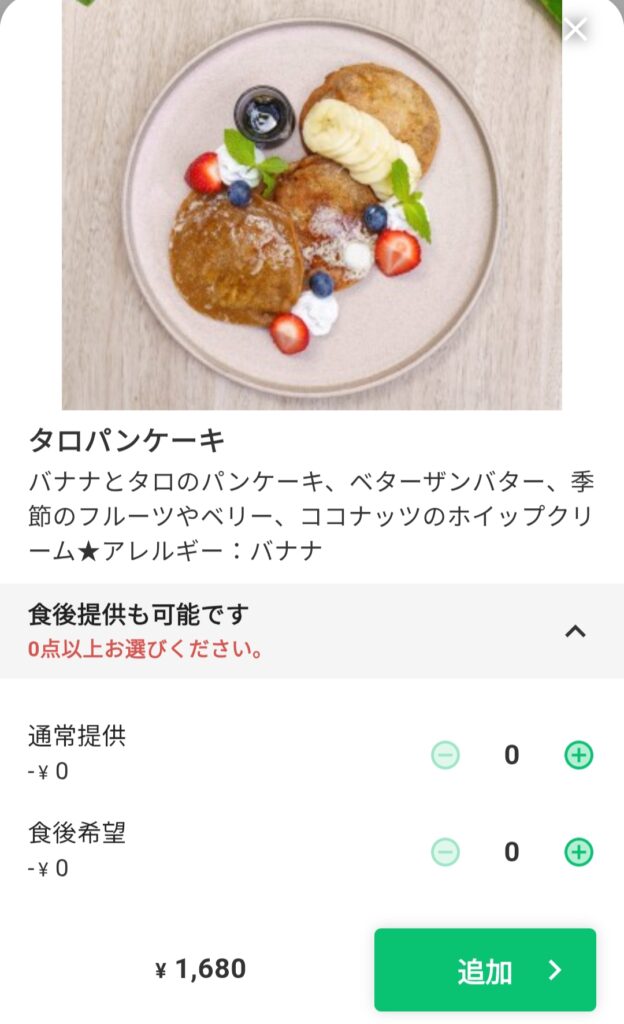
Task: Collapse the 食後提供も可能です section
Action: point(575,631)
